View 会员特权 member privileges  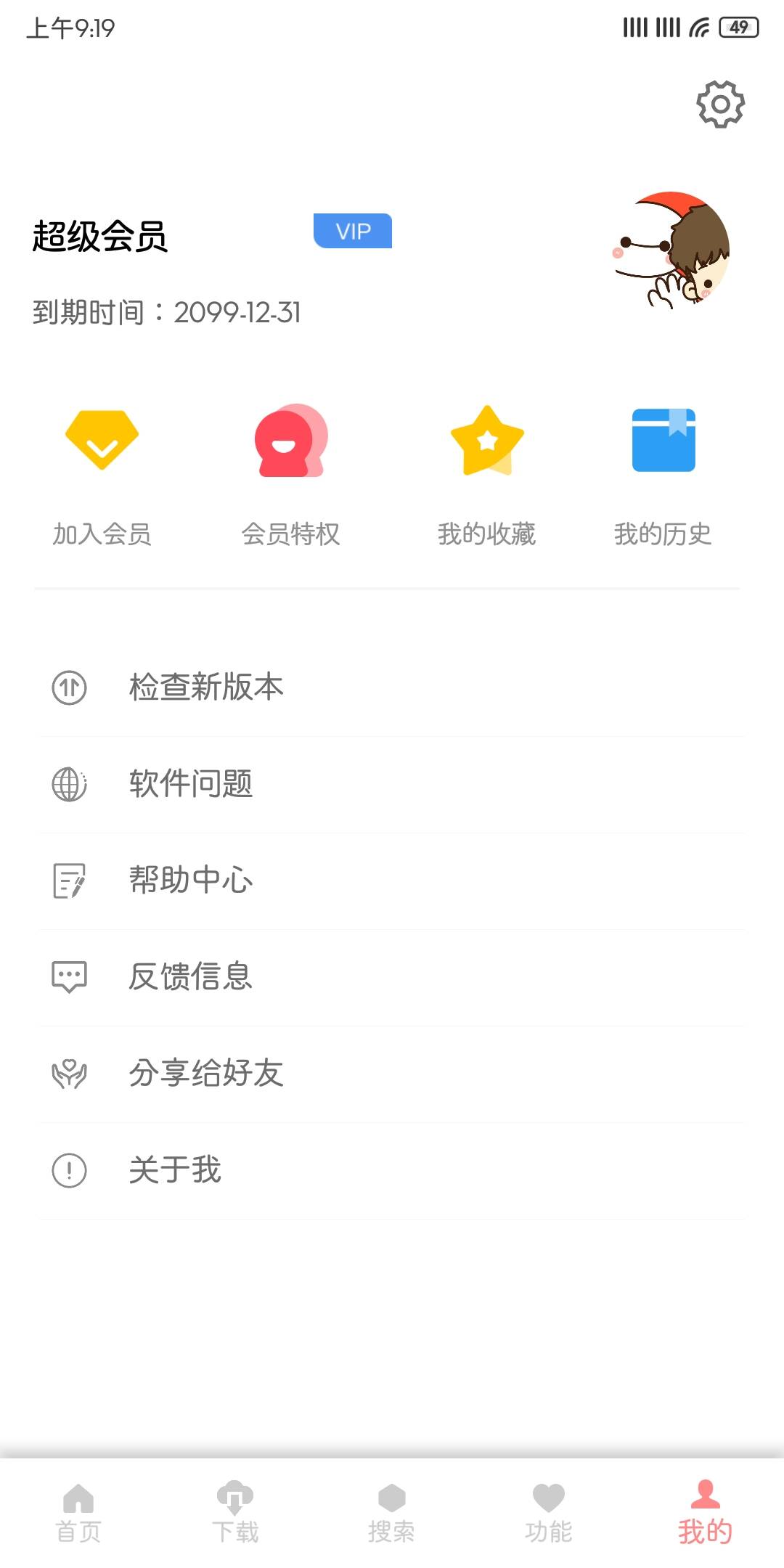290,475
